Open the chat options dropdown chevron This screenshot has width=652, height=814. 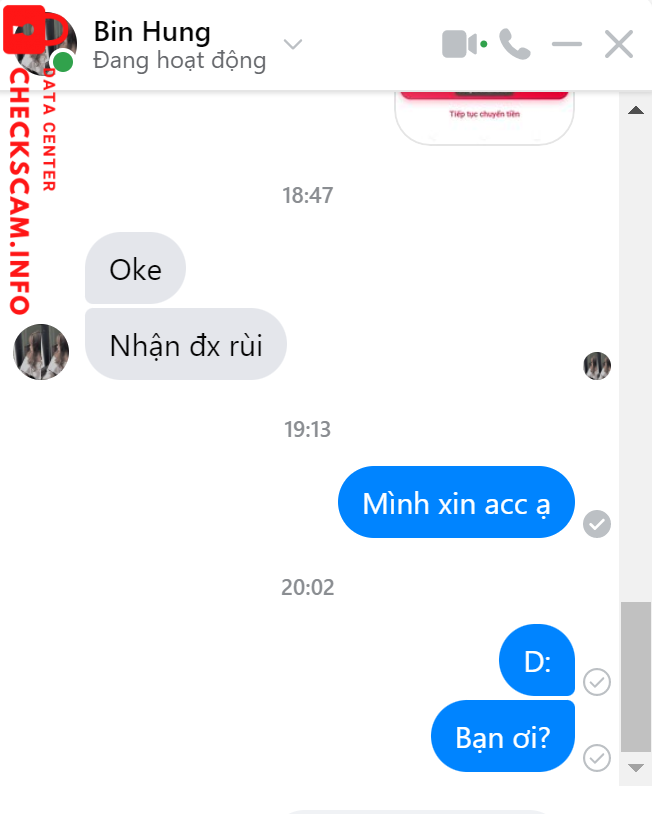tap(292, 44)
